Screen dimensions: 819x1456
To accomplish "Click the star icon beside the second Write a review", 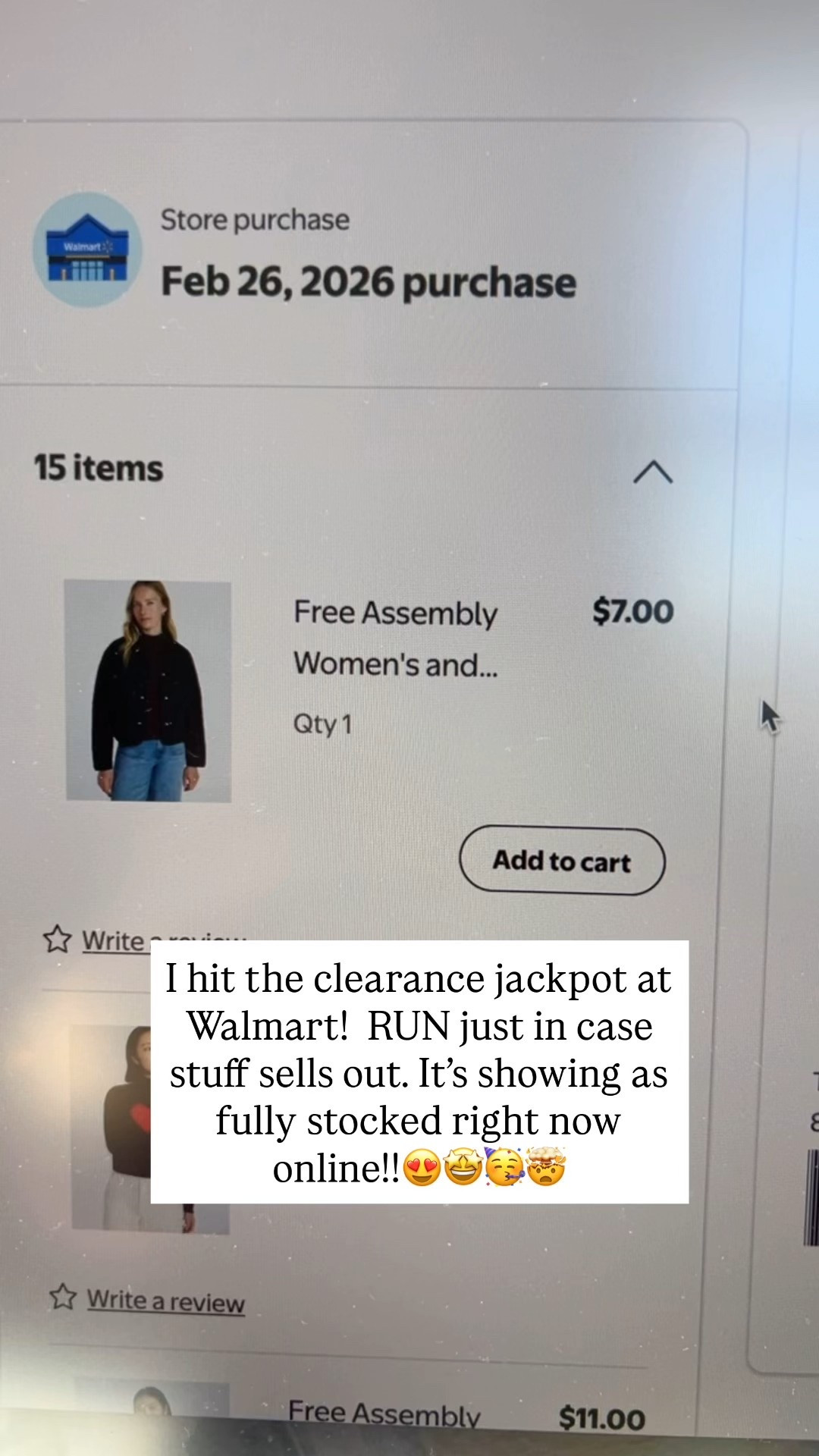I will pyautogui.click(x=64, y=1298).
